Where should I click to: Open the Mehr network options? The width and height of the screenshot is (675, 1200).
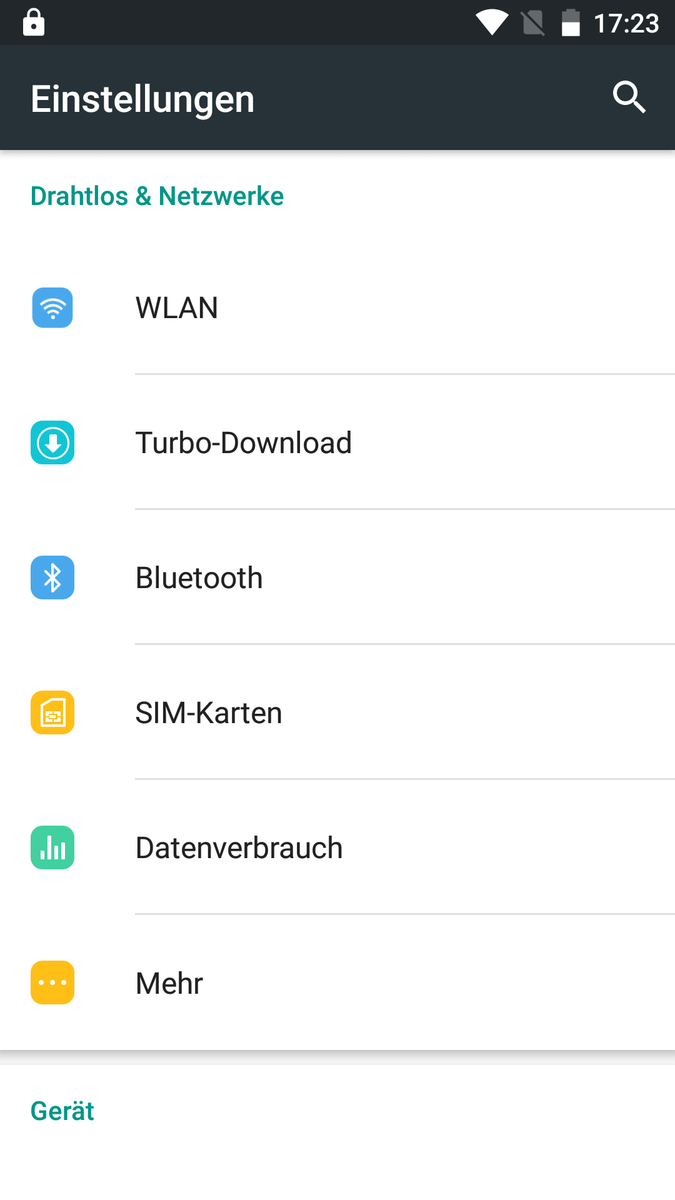tap(337, 983)
